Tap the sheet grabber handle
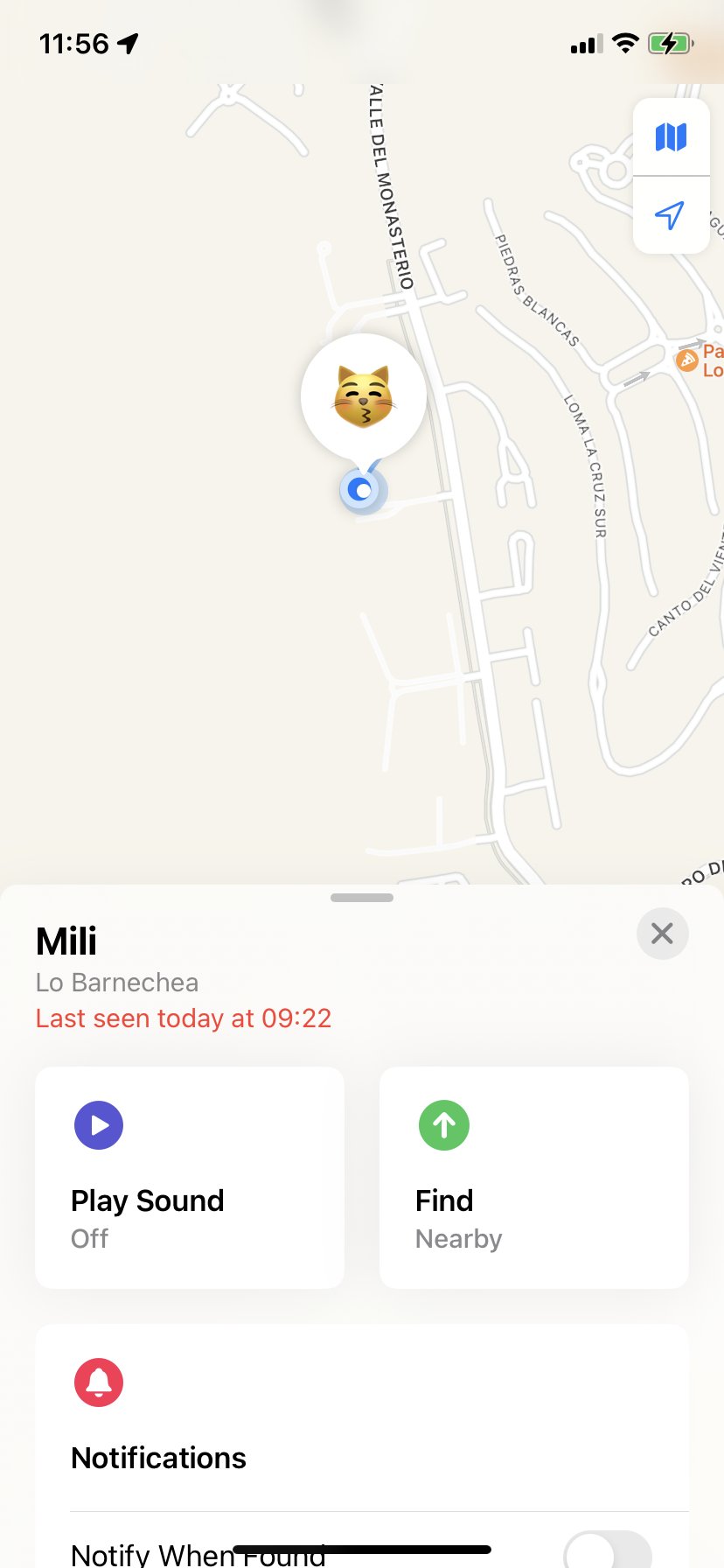 (362, 898)
